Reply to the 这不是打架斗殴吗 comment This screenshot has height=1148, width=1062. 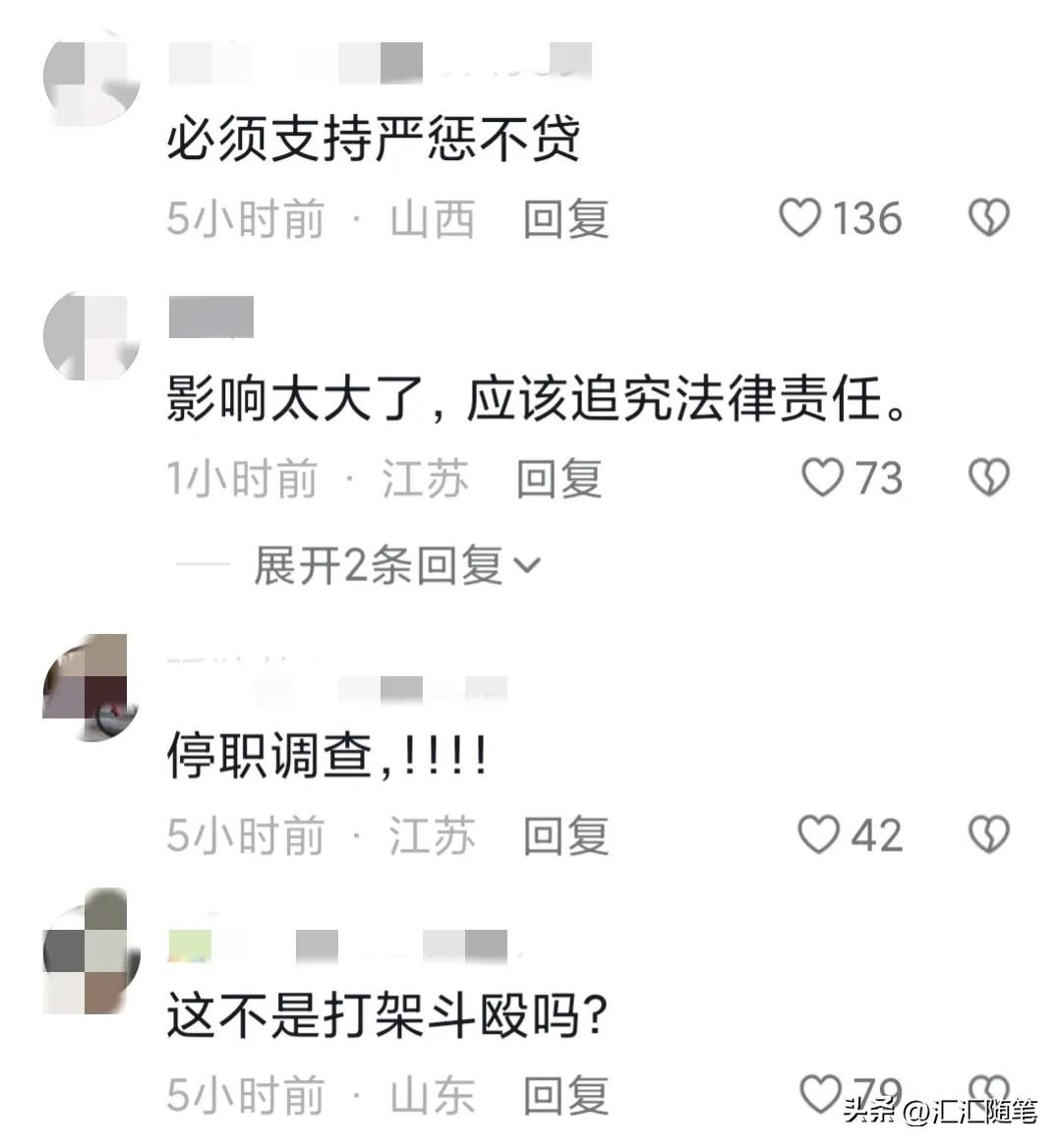(x=565, y=1094)
